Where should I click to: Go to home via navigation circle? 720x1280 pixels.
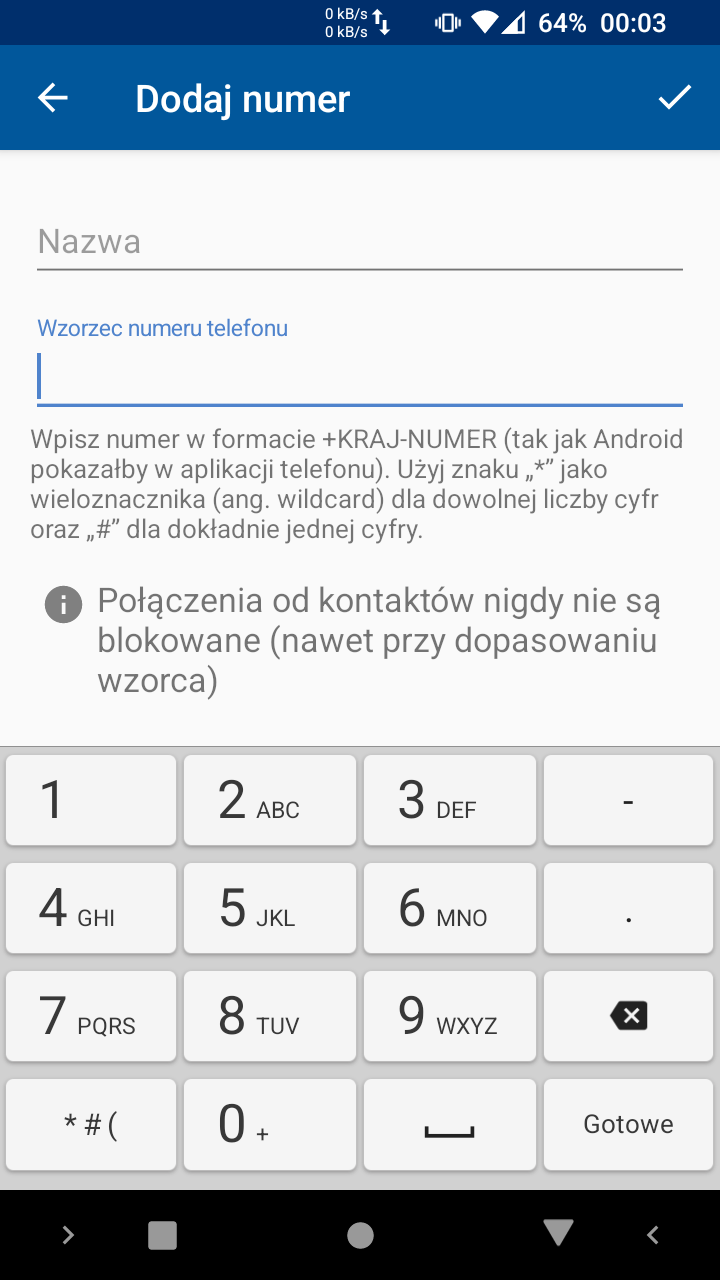tap(360, 1235)
